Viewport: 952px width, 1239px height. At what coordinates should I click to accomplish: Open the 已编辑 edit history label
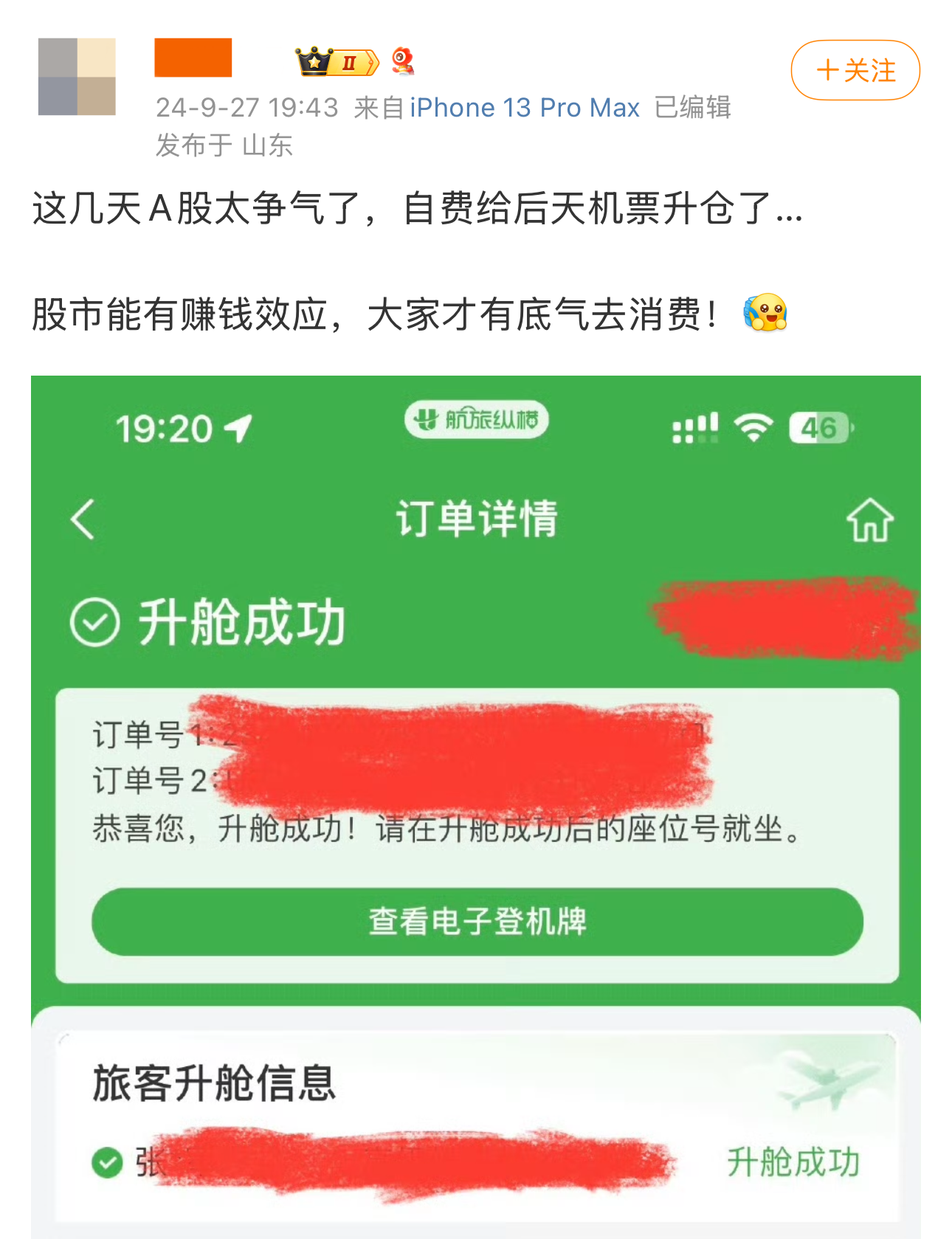(691, 108)
